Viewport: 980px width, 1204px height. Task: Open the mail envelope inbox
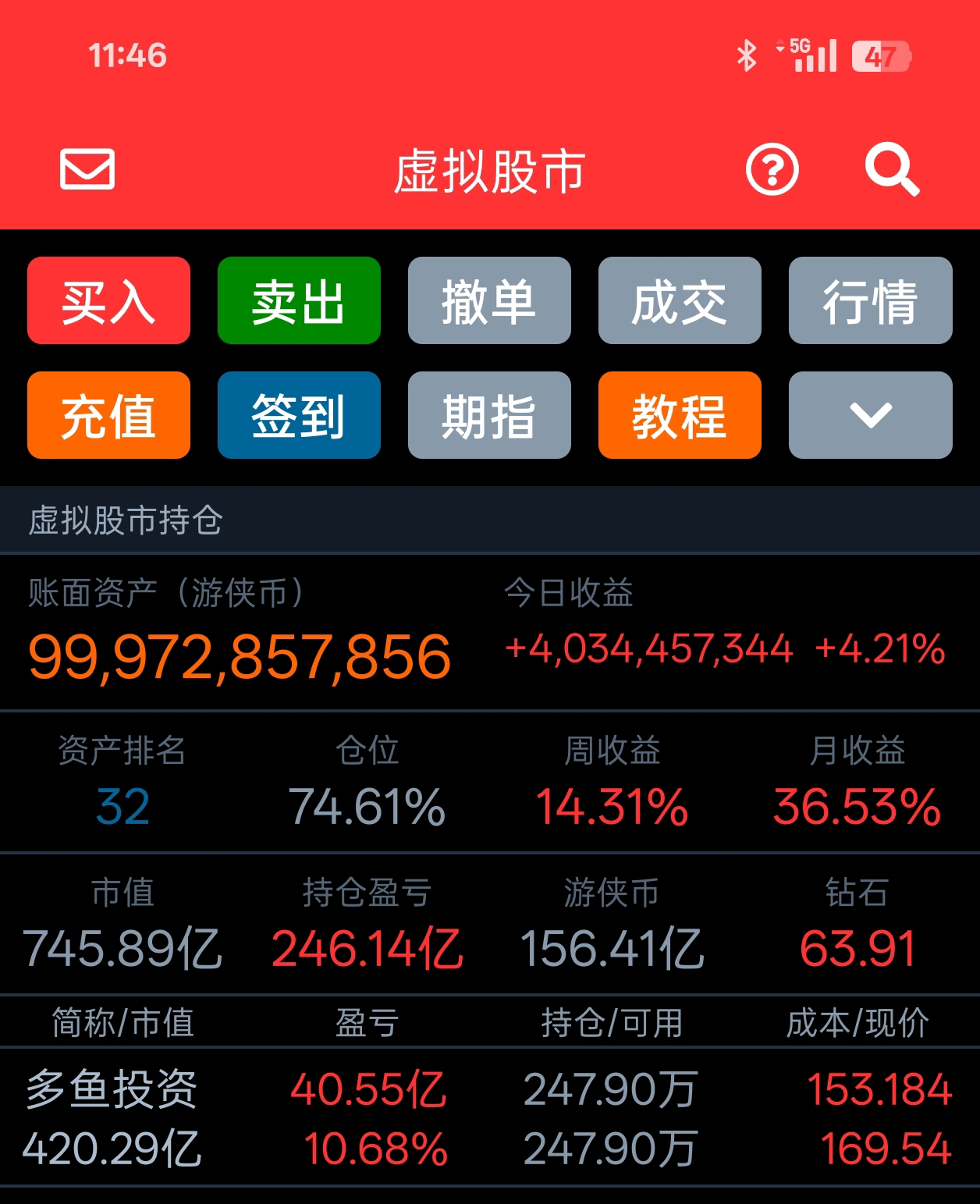87,169
